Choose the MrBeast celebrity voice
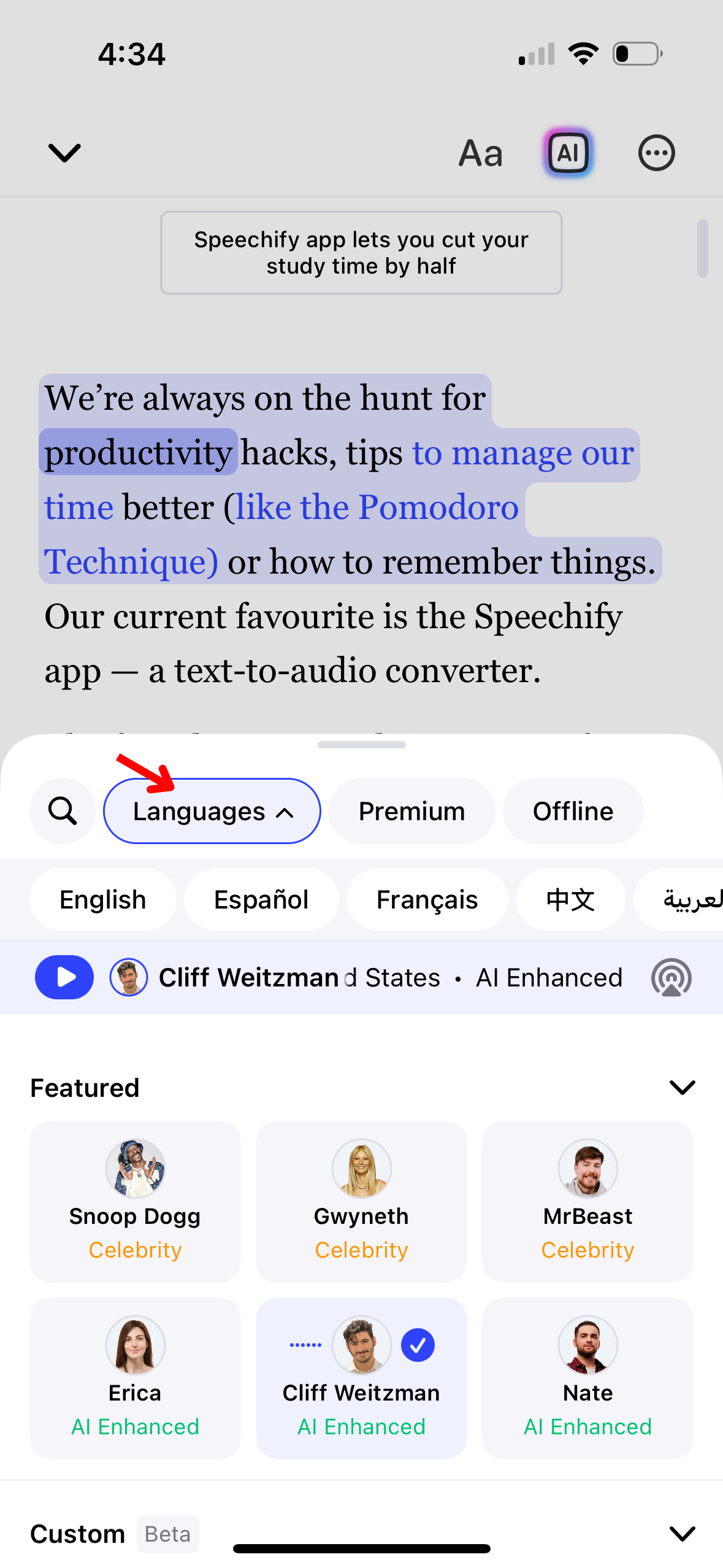The height and width of the screenshot is (1568, 723). pos(587,1201)
